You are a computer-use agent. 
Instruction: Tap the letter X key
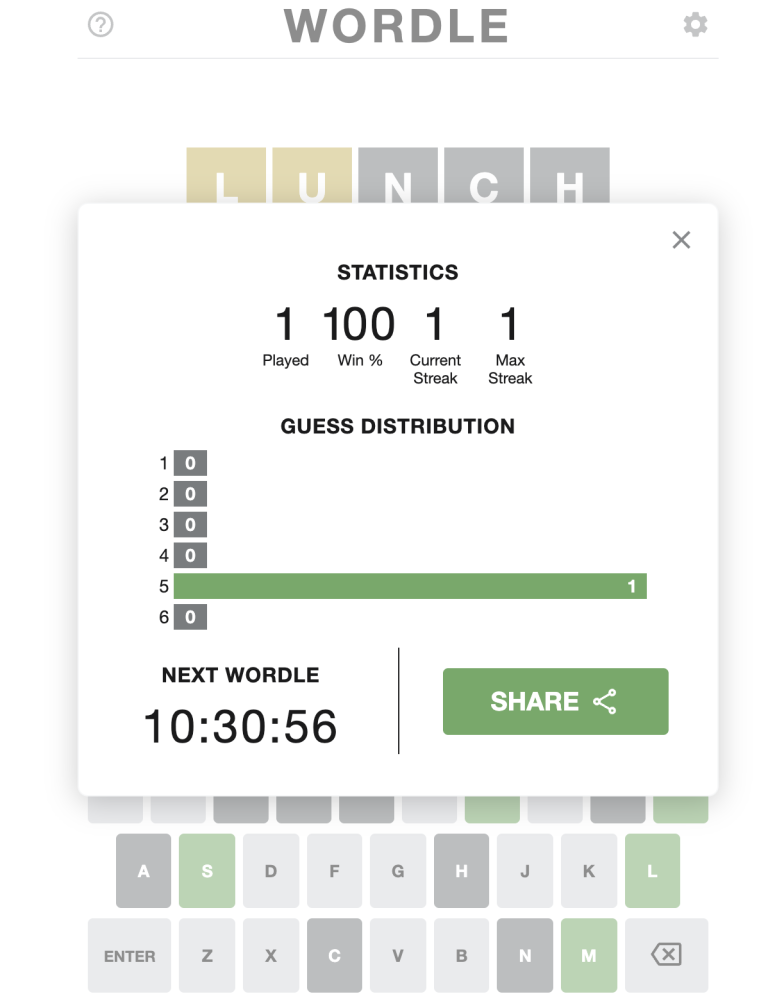[x=270, y=956]
